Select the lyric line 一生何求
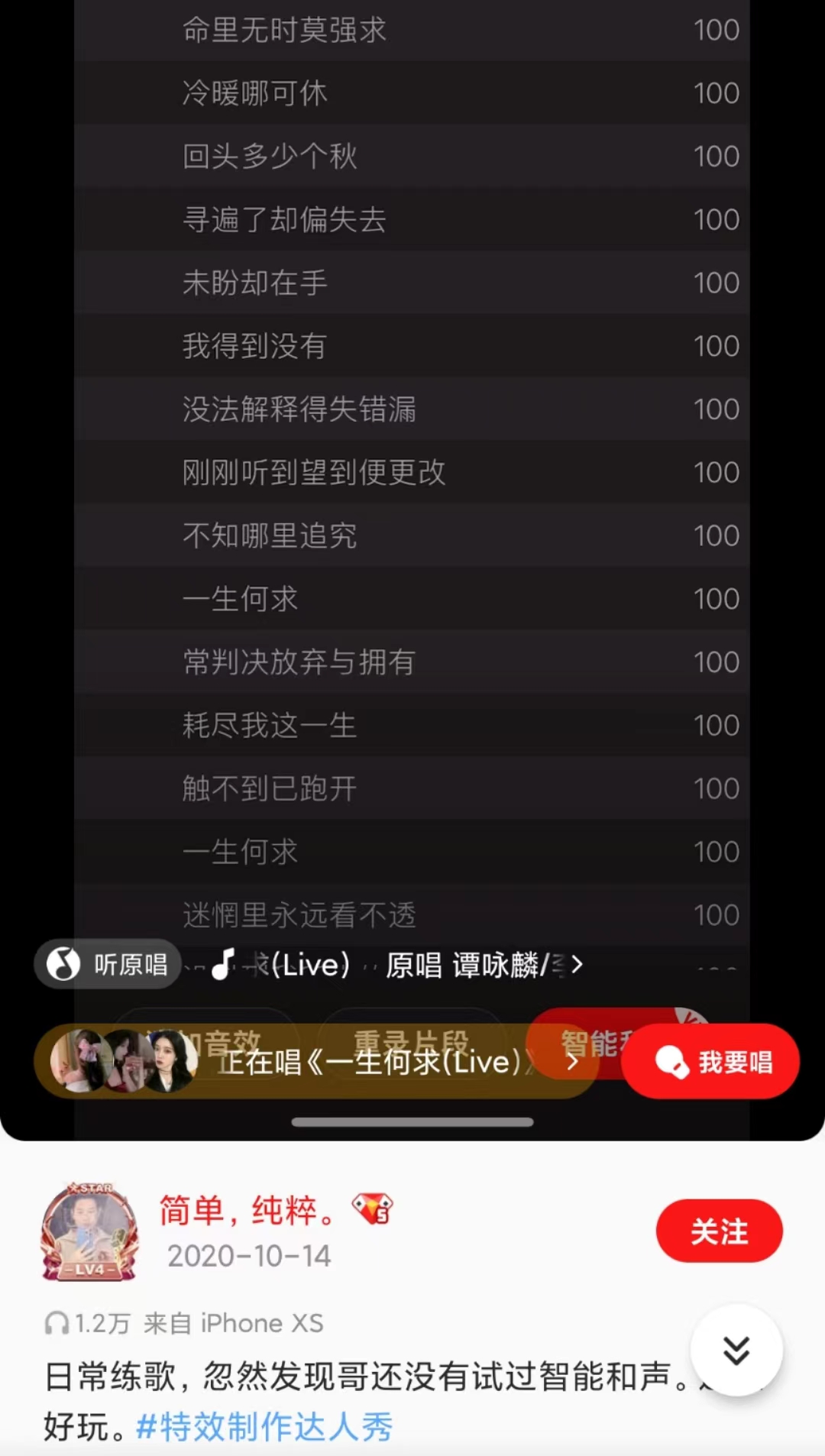825x1456 pixels. pyautogui.click(x=239, y=599)
